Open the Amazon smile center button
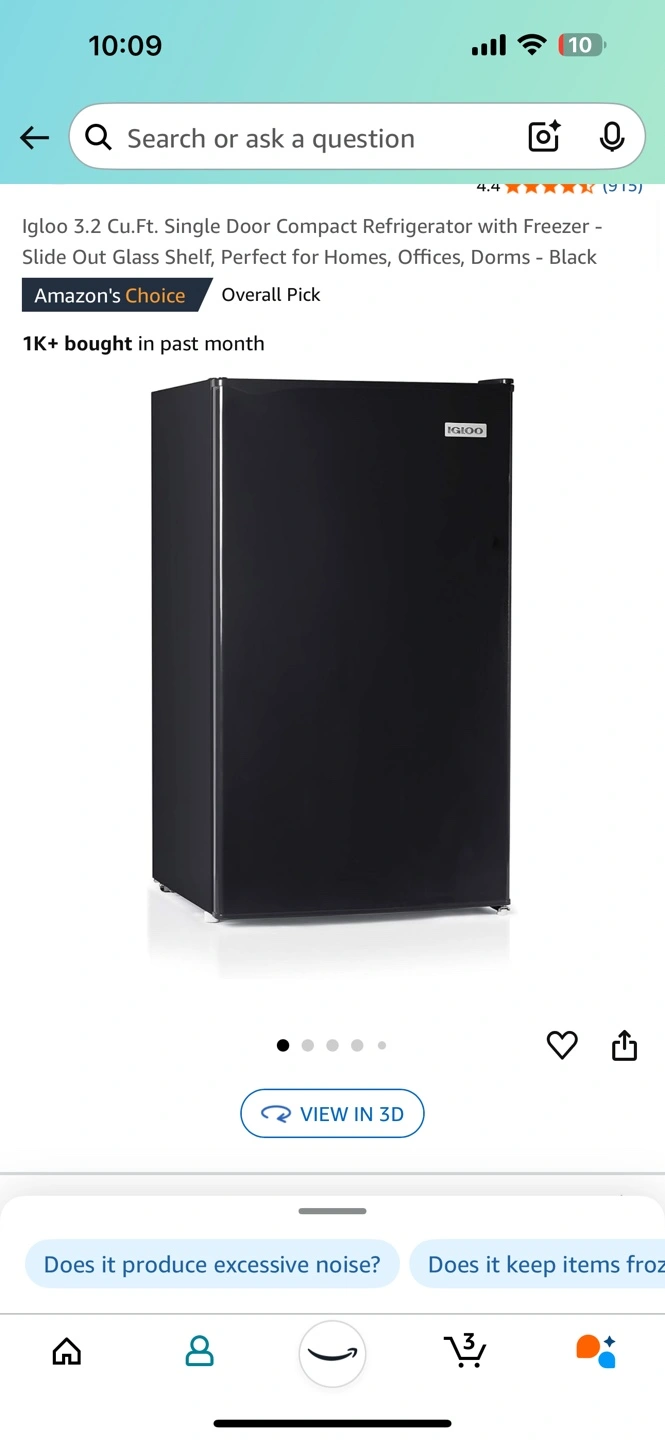The height and width of the screenshot is (1440, 665). click(332, 1354)
